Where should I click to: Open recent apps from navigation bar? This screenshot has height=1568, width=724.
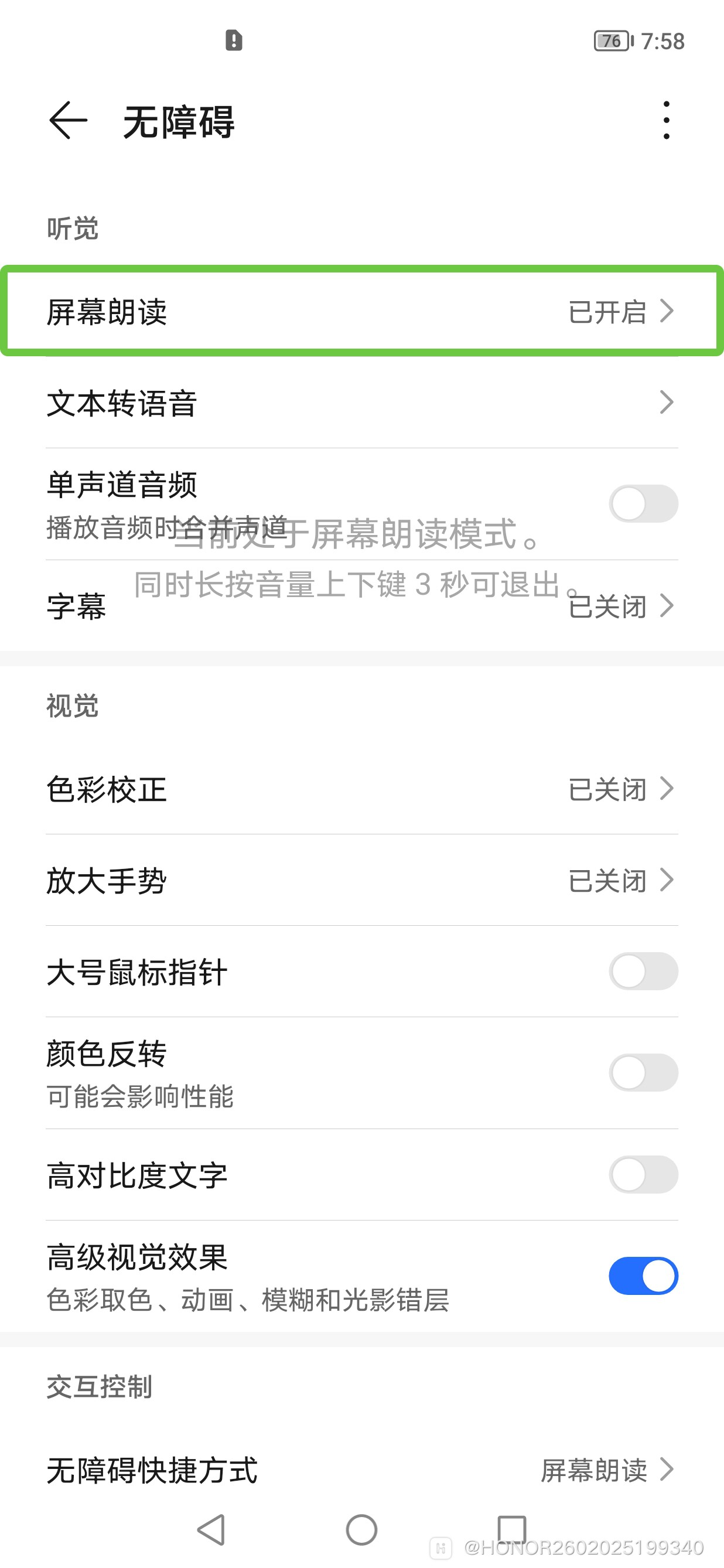(512, 1530)
